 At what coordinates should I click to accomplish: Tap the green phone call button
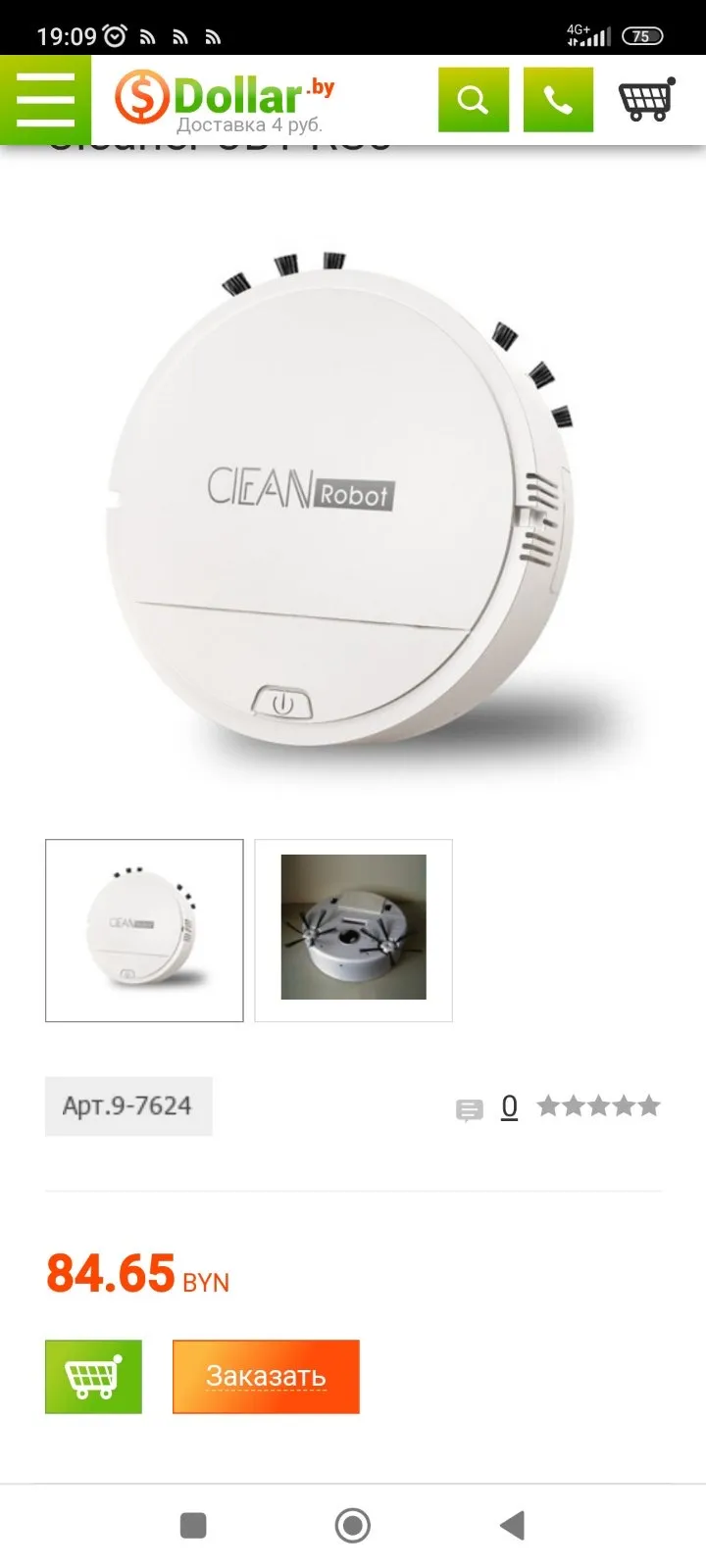tap(558, 99)
